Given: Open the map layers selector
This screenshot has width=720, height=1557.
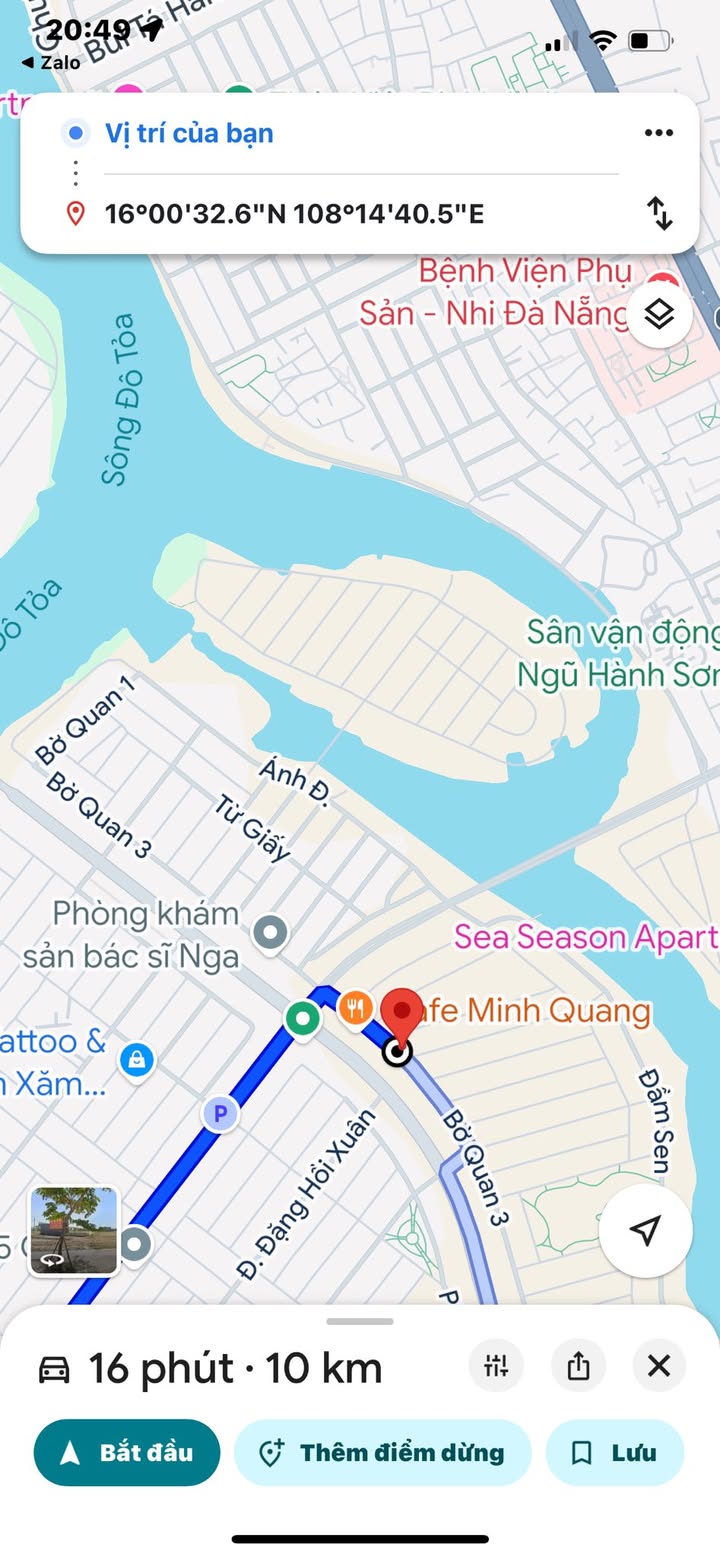Looking at the screenshot, I should point(660,314).
